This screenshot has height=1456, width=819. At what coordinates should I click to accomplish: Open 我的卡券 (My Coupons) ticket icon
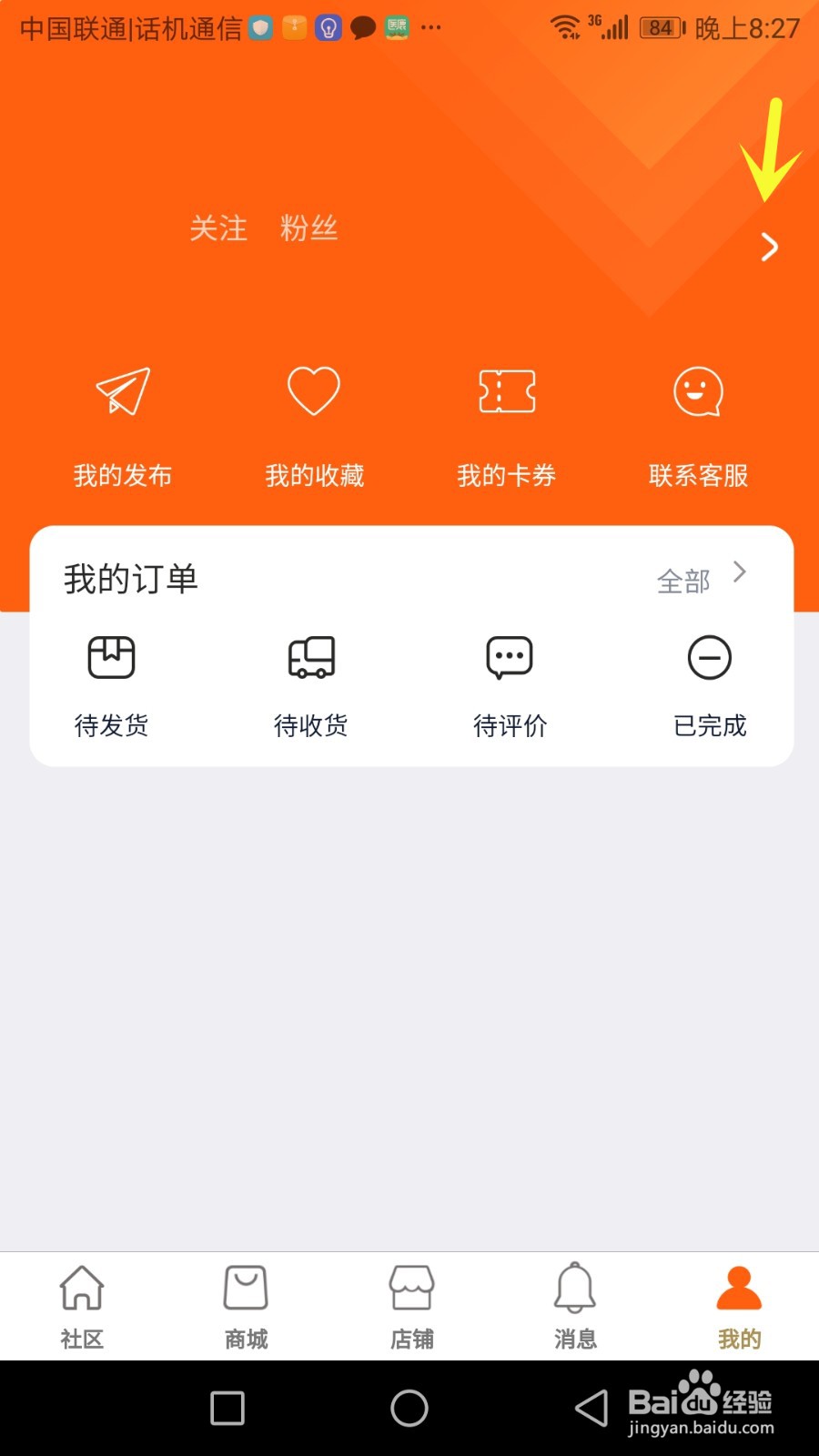tap(507, 419)
